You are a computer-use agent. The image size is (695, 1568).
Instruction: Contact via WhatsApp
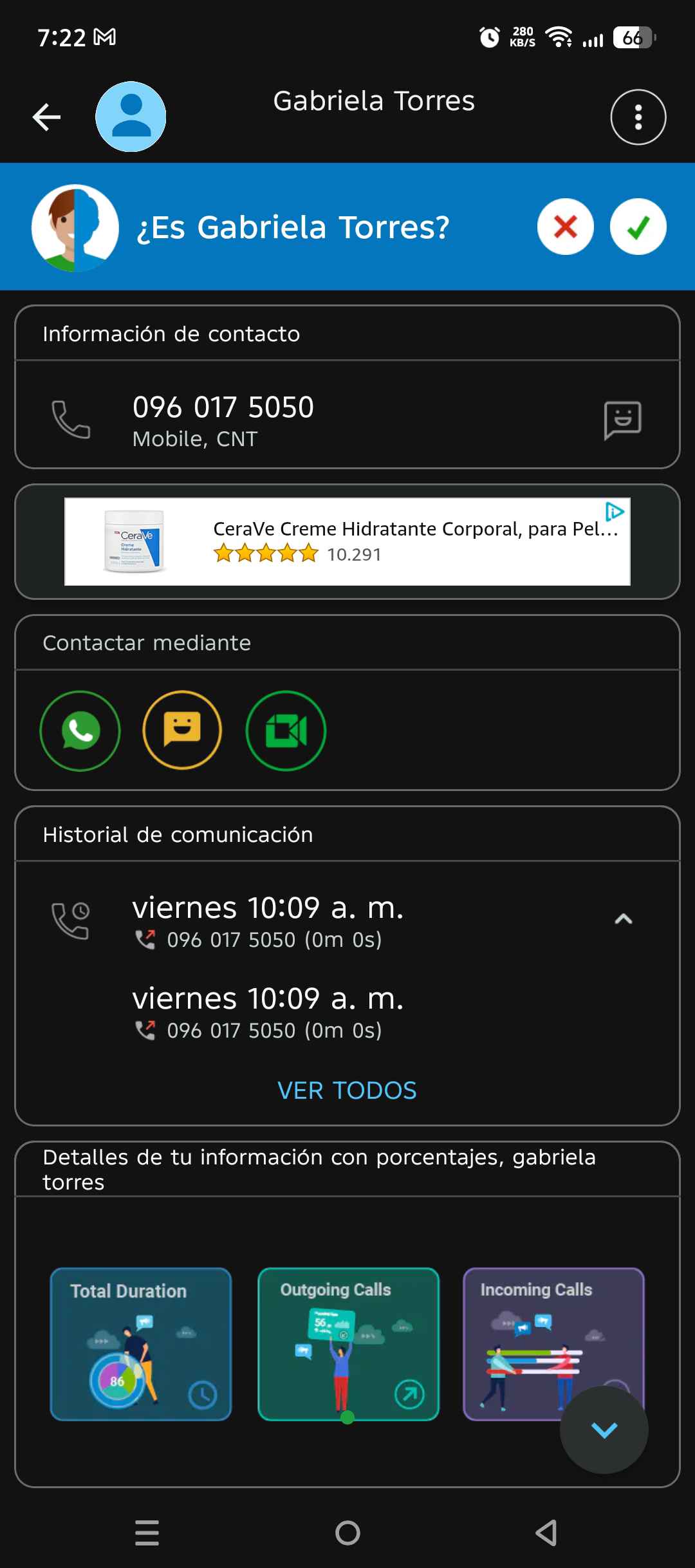80,731
